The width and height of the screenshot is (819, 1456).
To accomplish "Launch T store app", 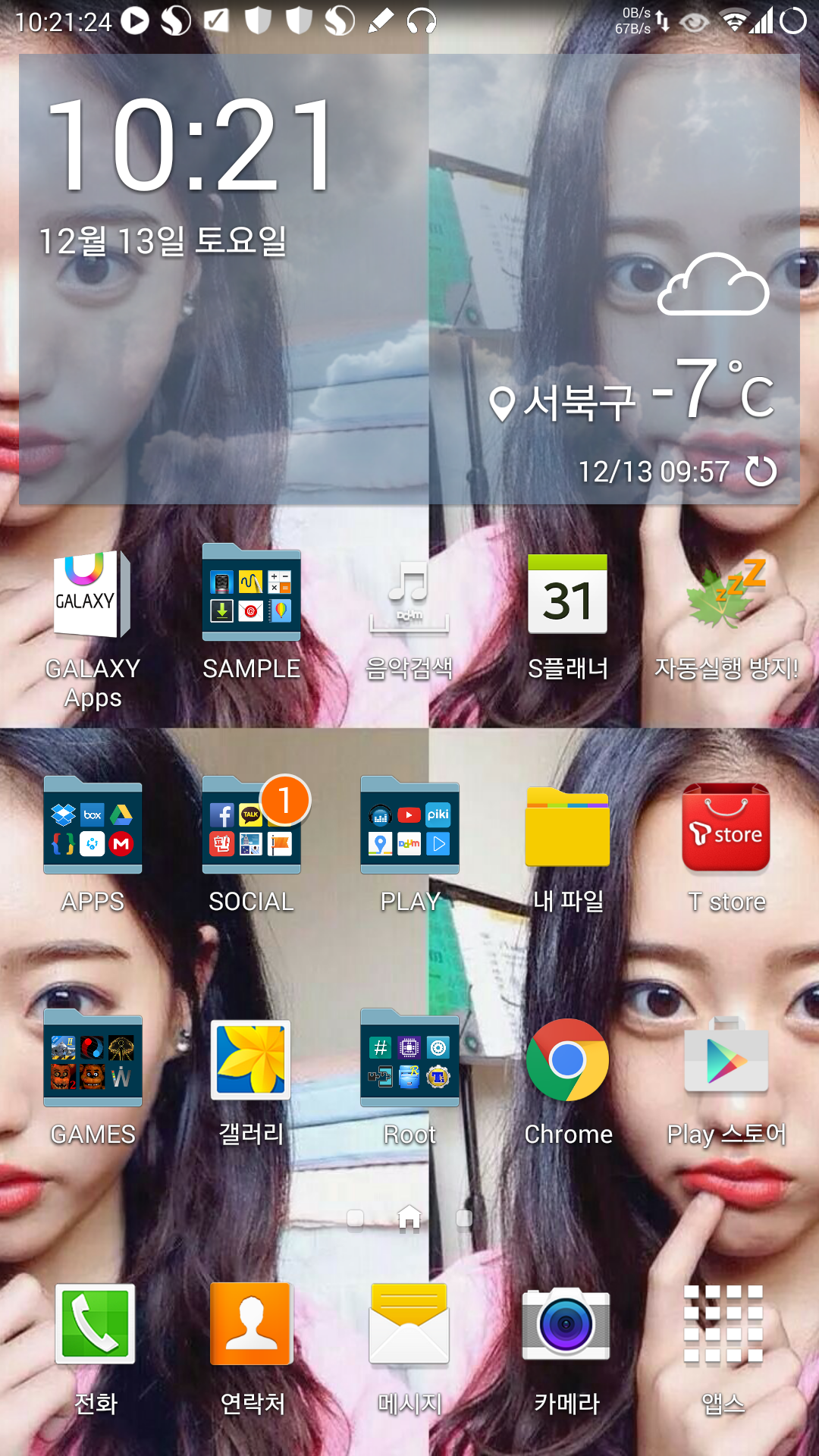I will click(726, 828).
